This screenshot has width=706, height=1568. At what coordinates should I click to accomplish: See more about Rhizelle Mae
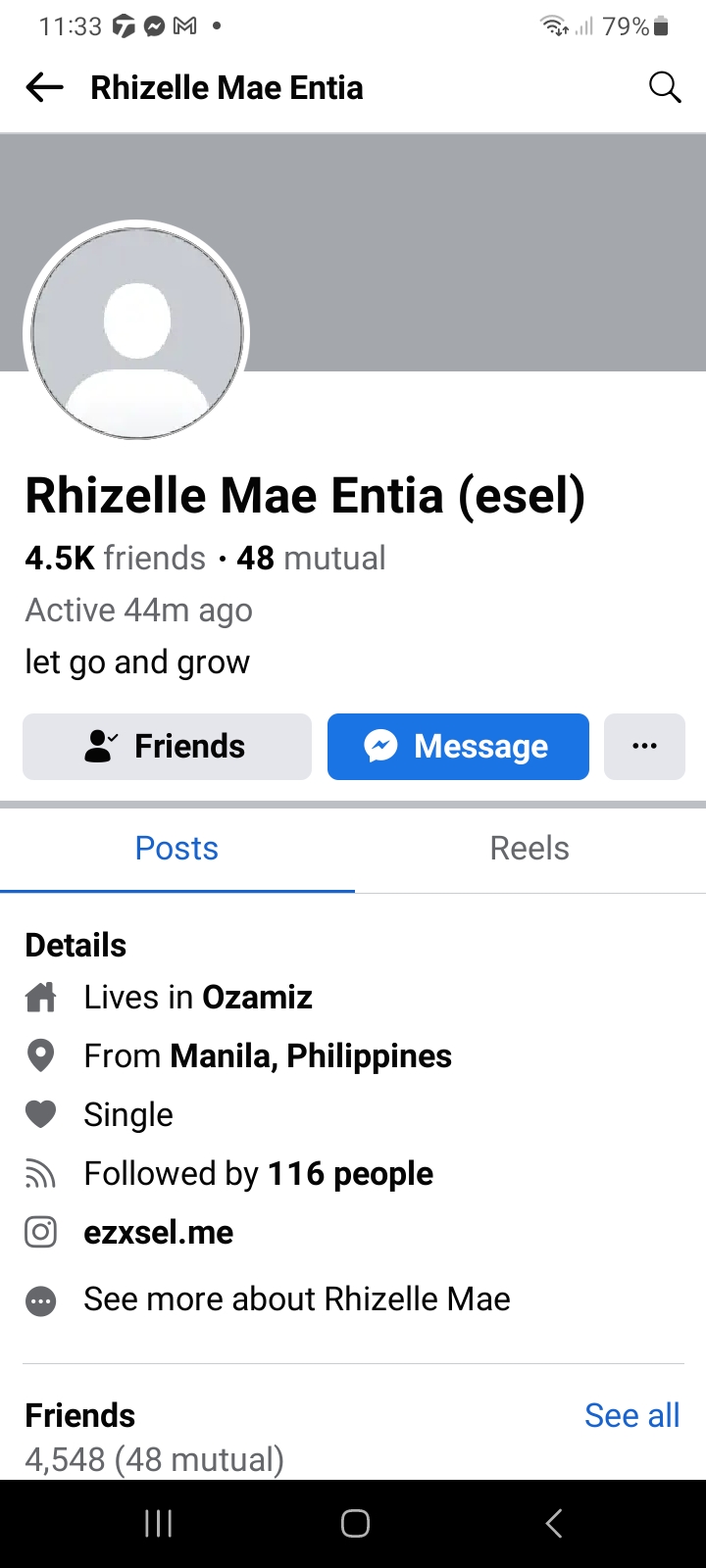[x=297, y=1299]
